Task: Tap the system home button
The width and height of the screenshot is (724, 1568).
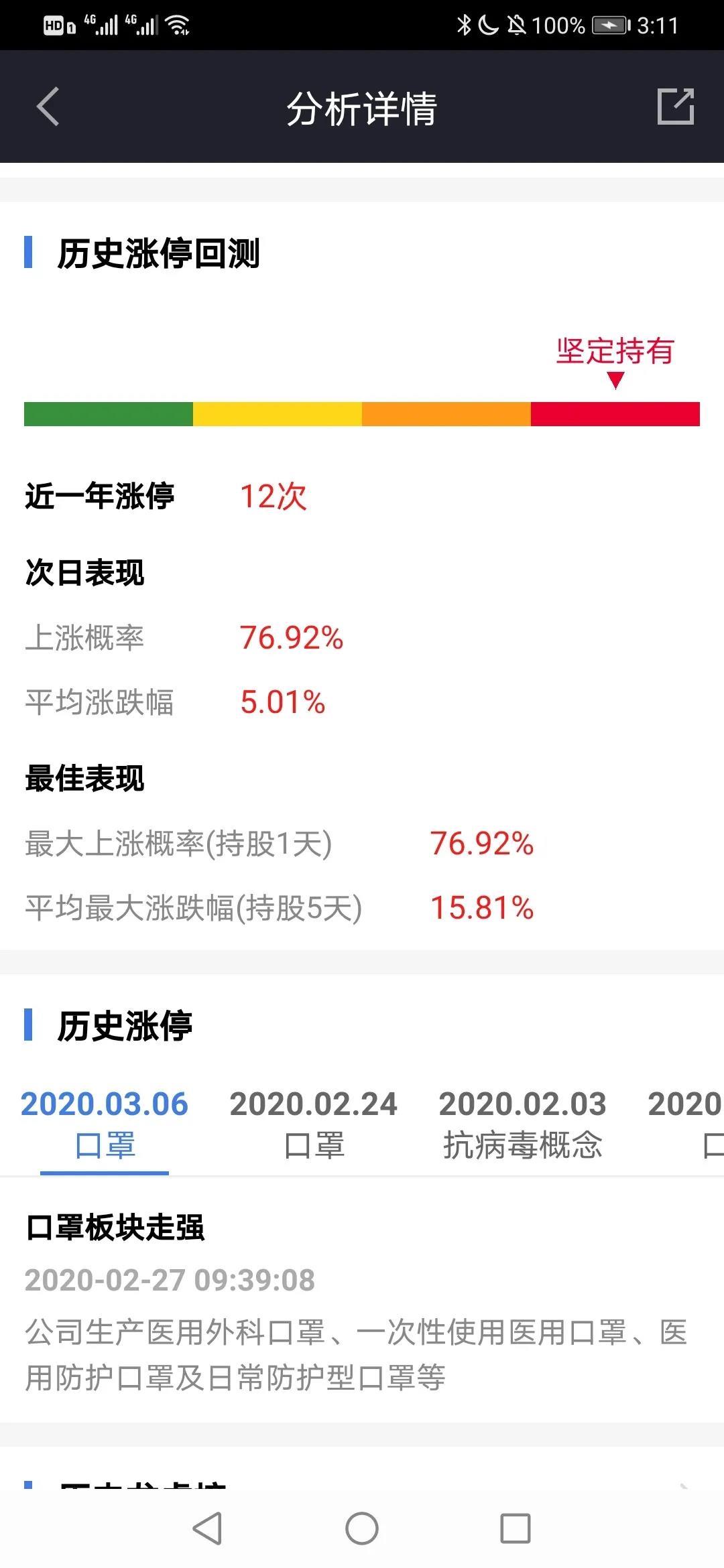Action: pyautogui.click(x=362, y=1528)
